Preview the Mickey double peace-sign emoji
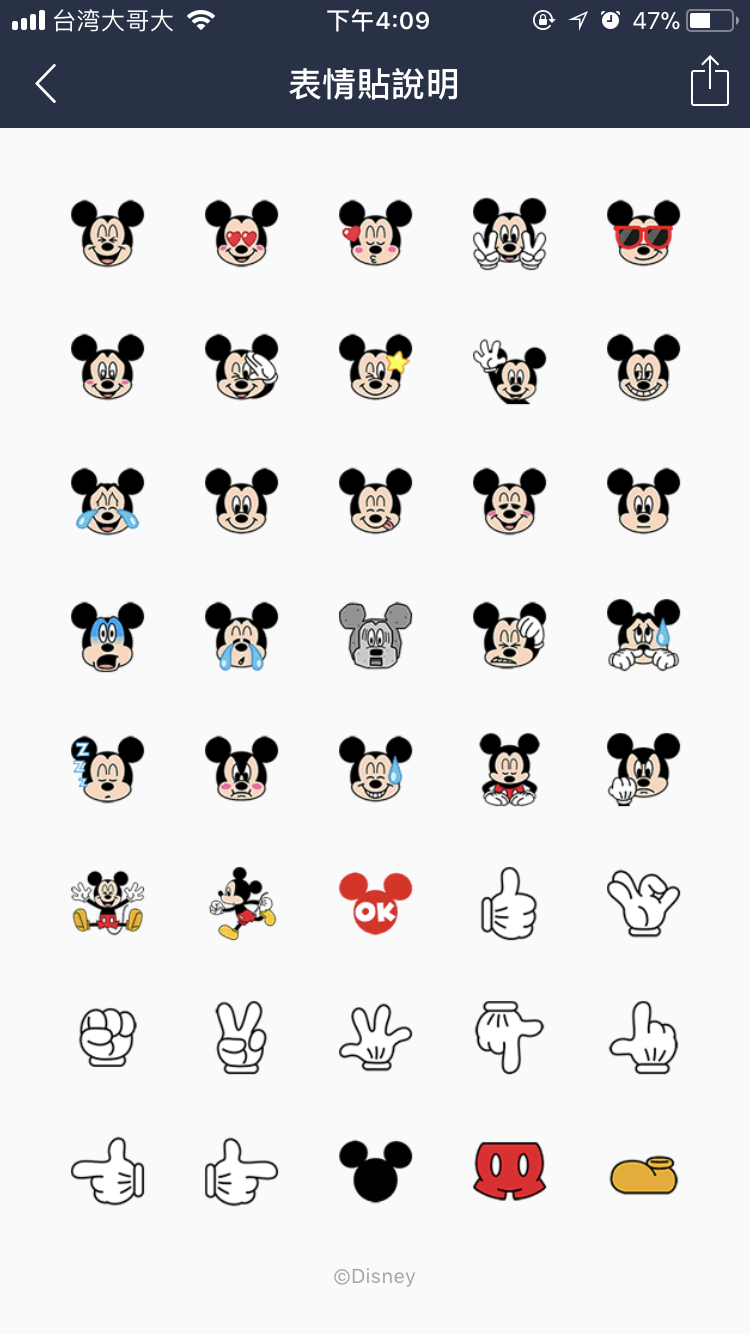This screenshot has width=750, height=1334. [509, 233]
